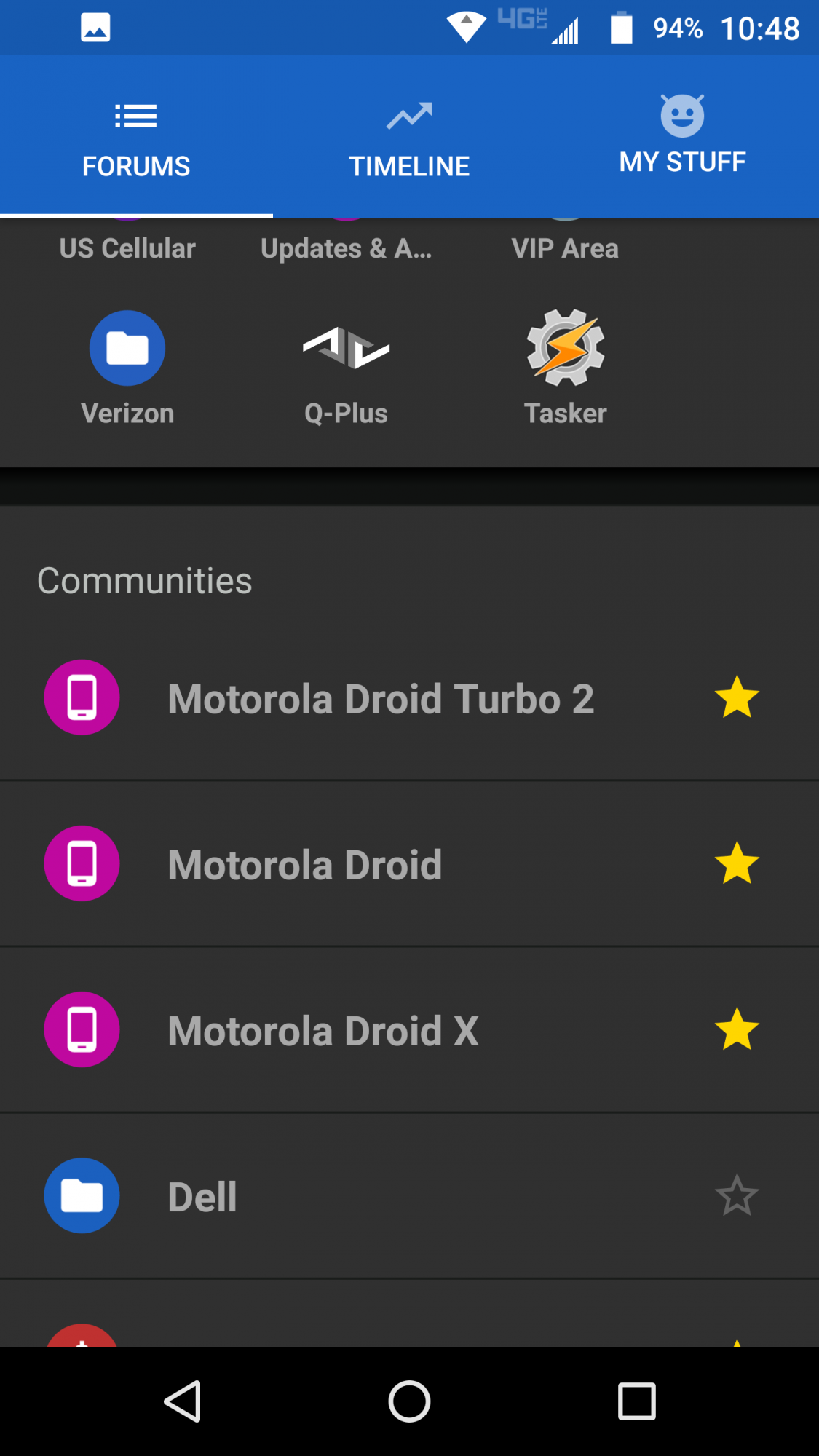Open the Motorola Droid Turbo 2 community

pos(381,699)
